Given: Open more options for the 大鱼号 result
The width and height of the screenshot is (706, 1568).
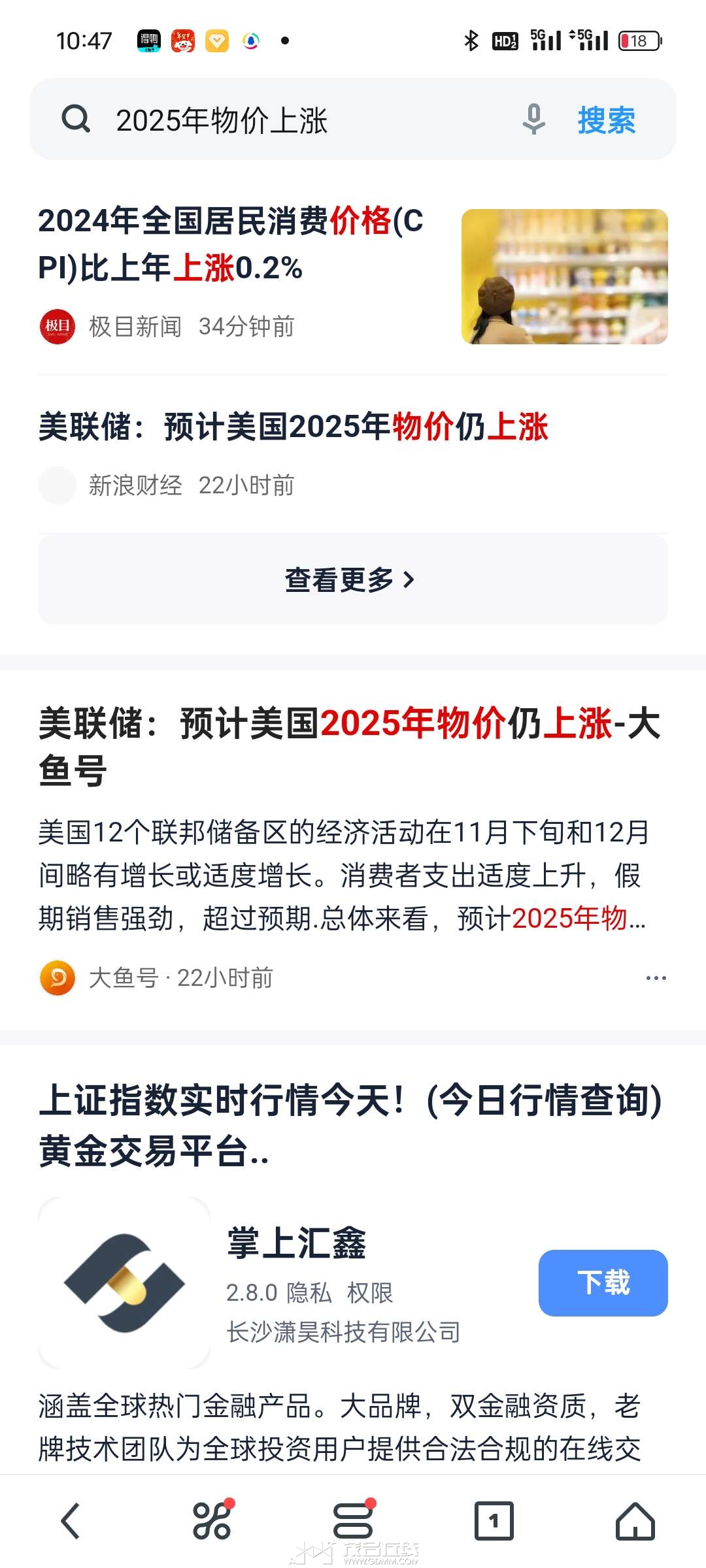Looking at the screenshot, I should click(656, 978).
